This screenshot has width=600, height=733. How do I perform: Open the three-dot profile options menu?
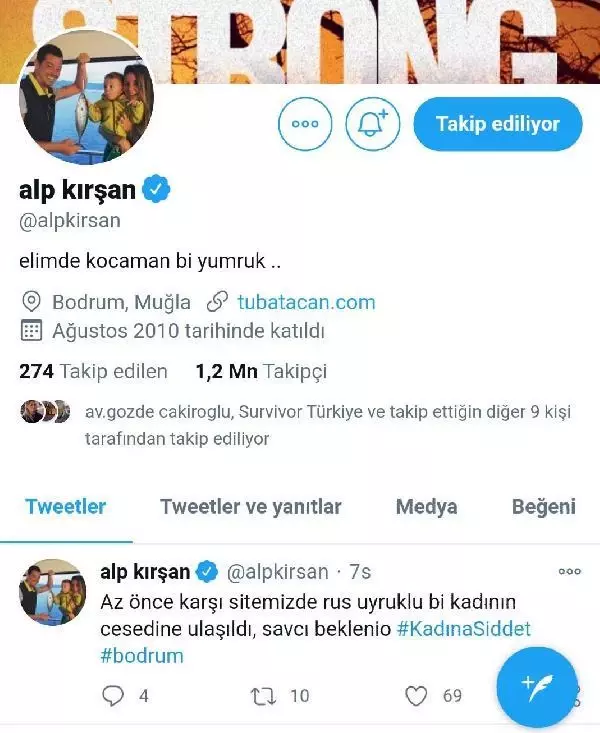(x=304, y=124)
